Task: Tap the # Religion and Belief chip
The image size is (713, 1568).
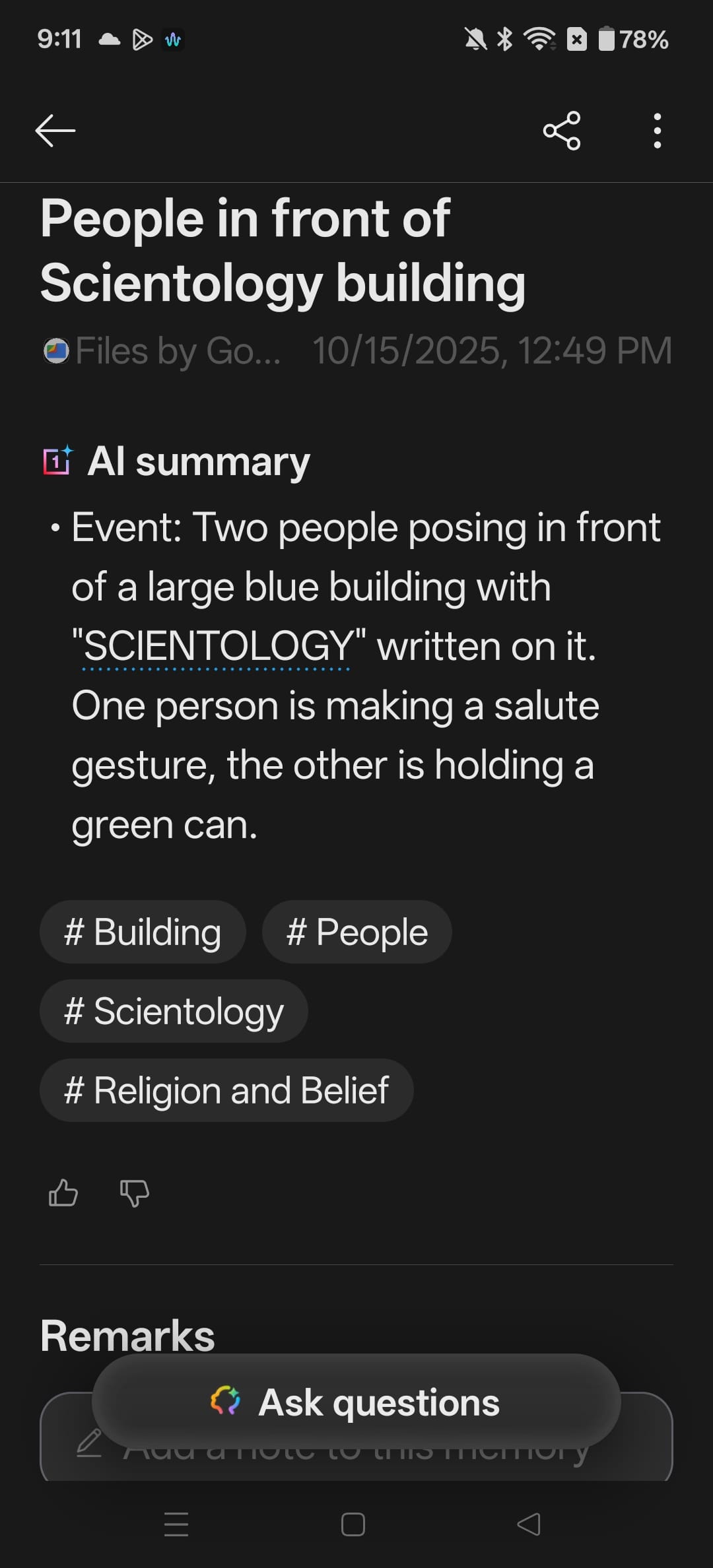Action: point(226,1090)
